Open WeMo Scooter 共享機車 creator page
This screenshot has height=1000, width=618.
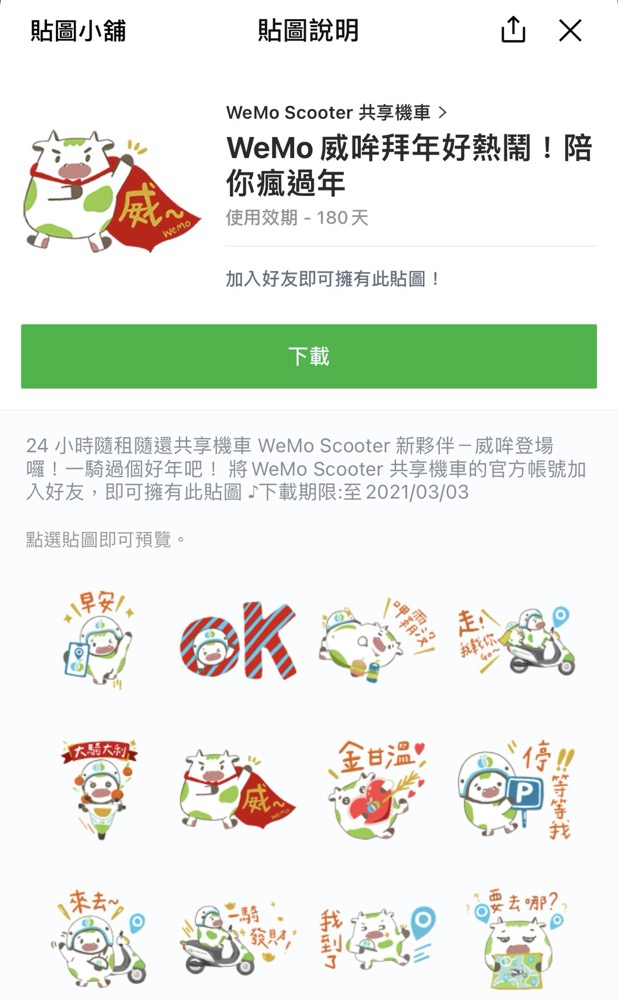[336, 113]
